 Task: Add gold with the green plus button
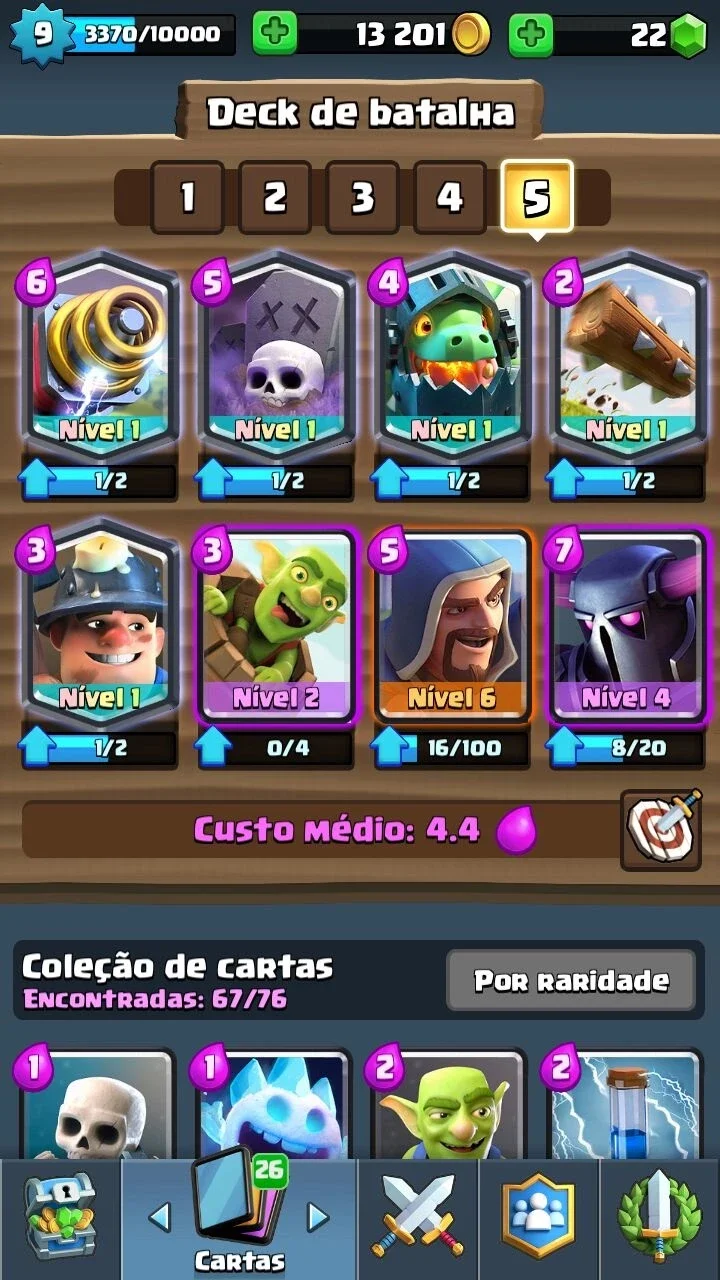coord(274,35)
